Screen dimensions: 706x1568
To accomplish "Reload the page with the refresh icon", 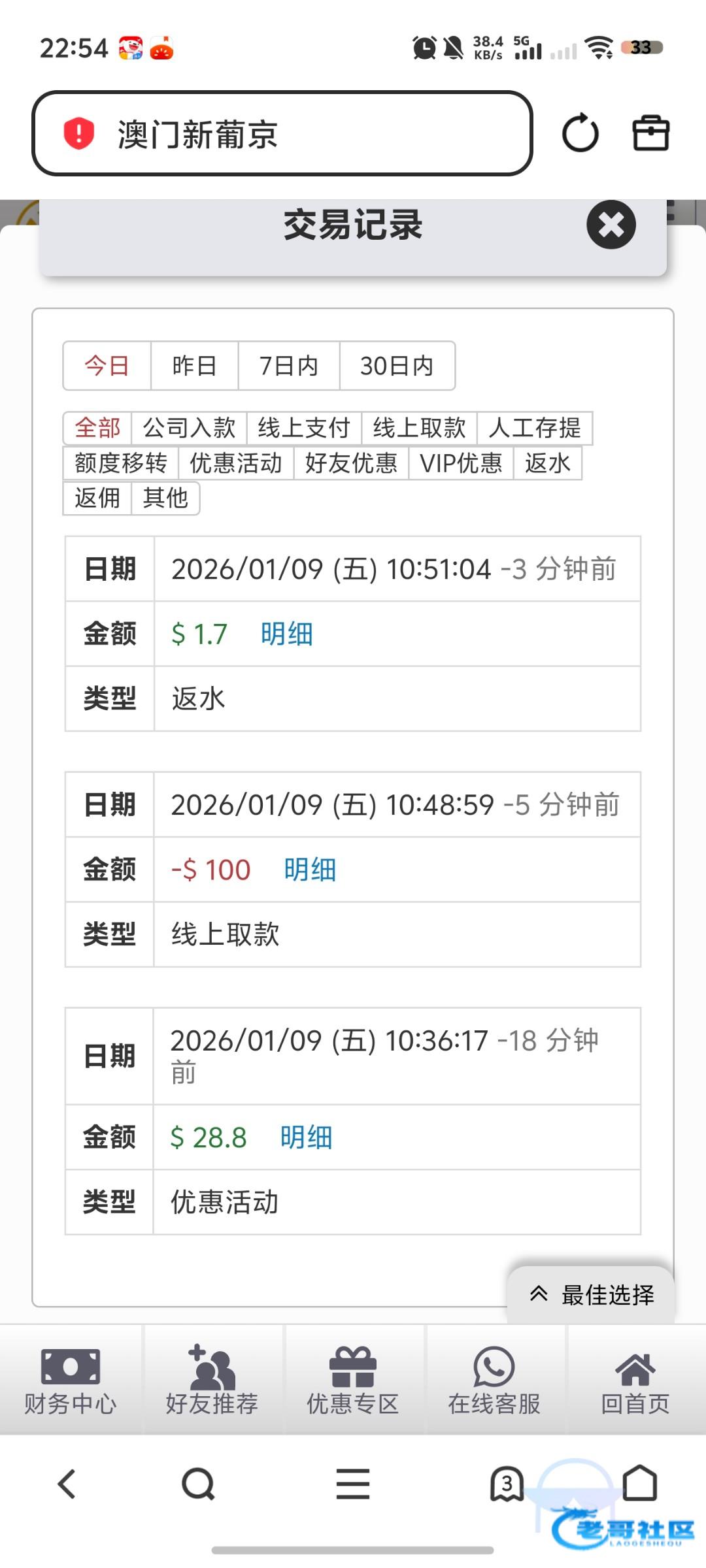I will coord(580,133).
